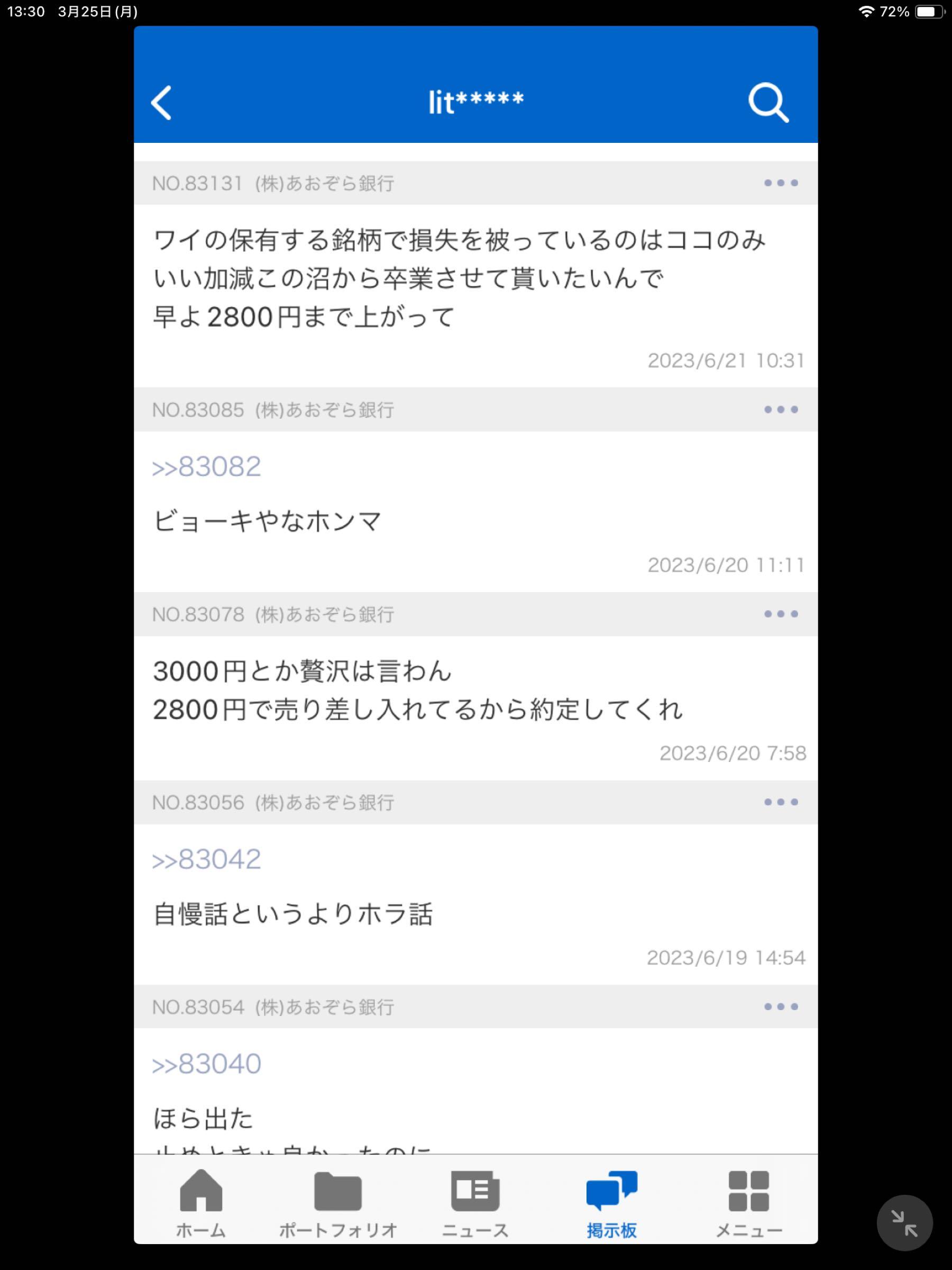This screenshot has height=1270, width=952.
Task: Tap the post title あおぞら銀行 on NO.83078
Action: 325,614
